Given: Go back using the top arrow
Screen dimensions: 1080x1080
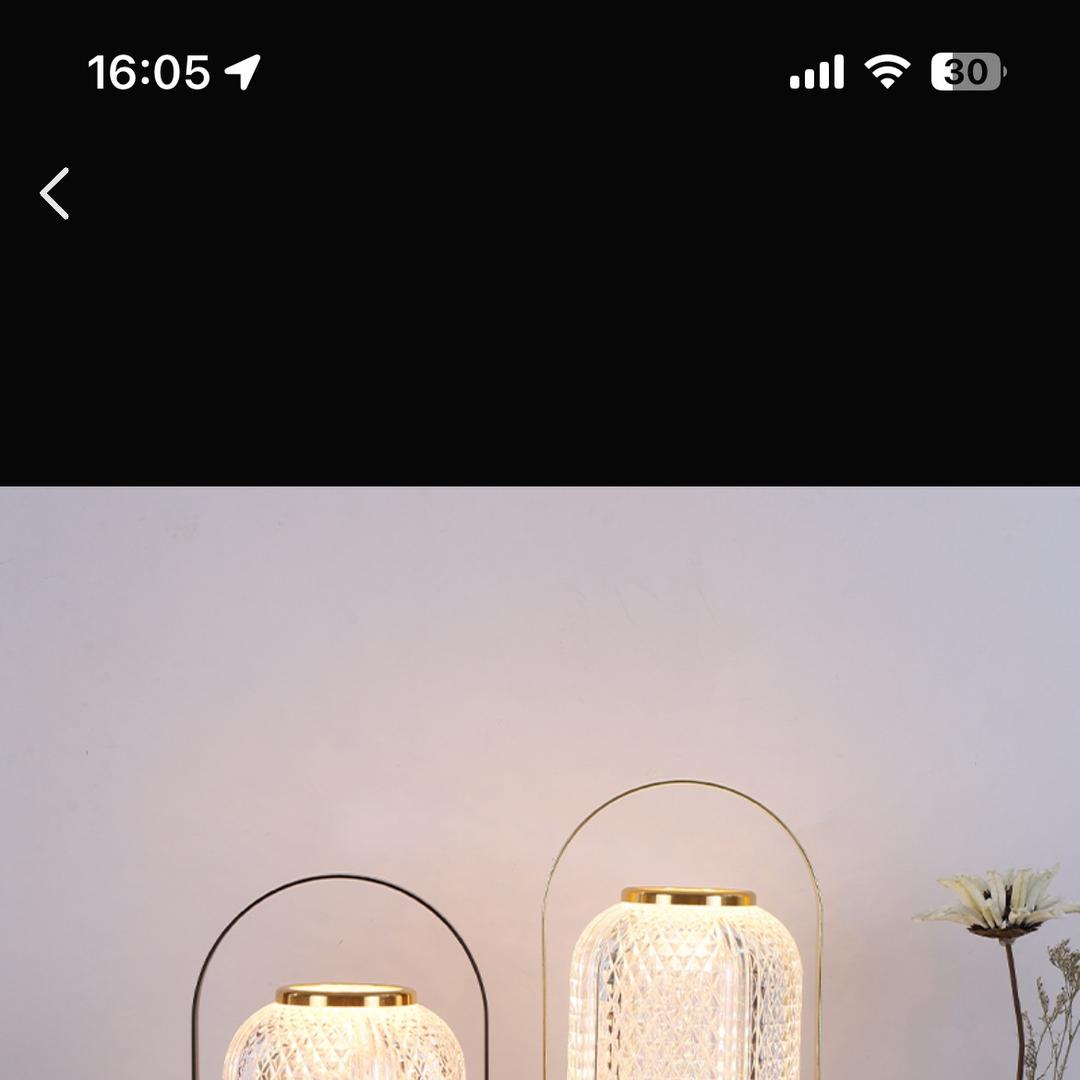Looking at the screenshot, I should [55, 193].
